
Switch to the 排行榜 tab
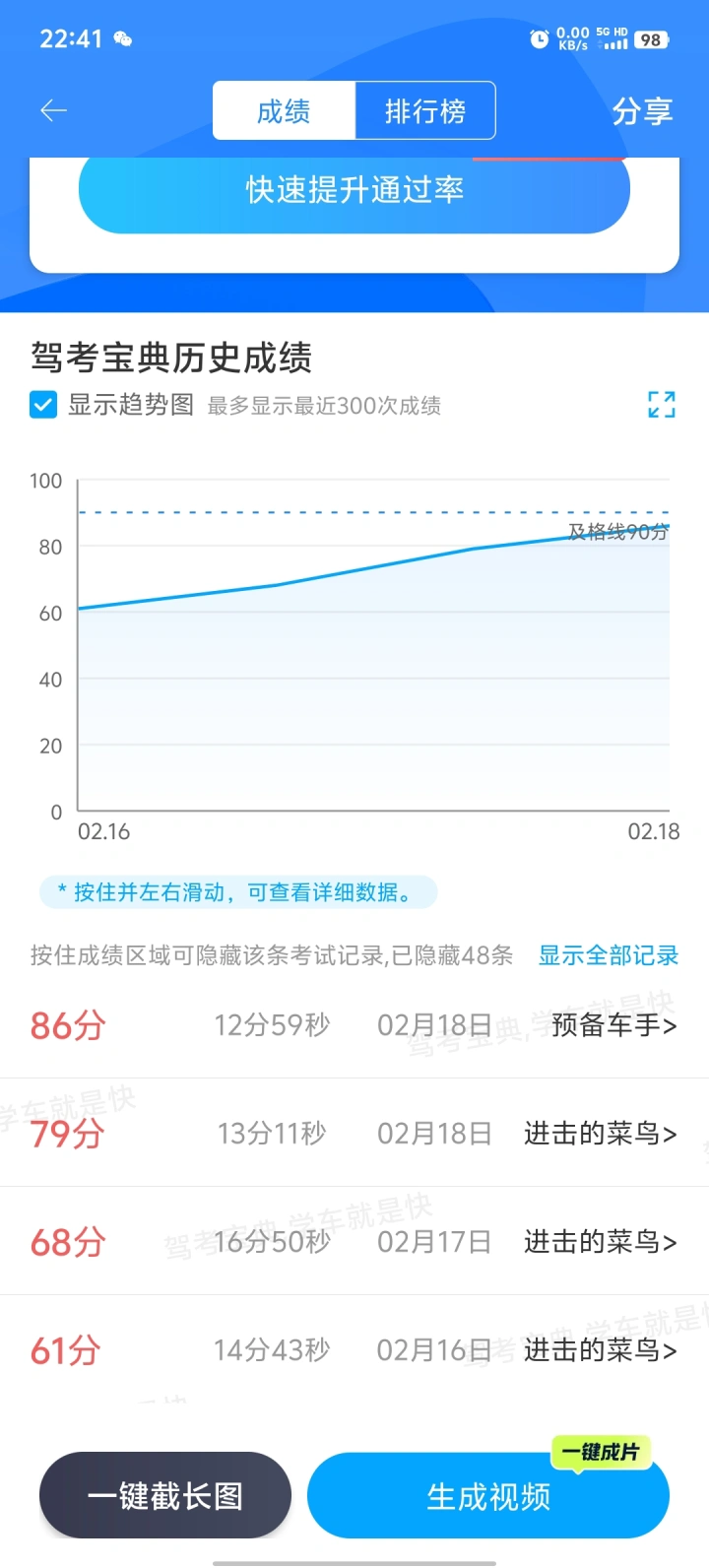click(x=425, y=111)
